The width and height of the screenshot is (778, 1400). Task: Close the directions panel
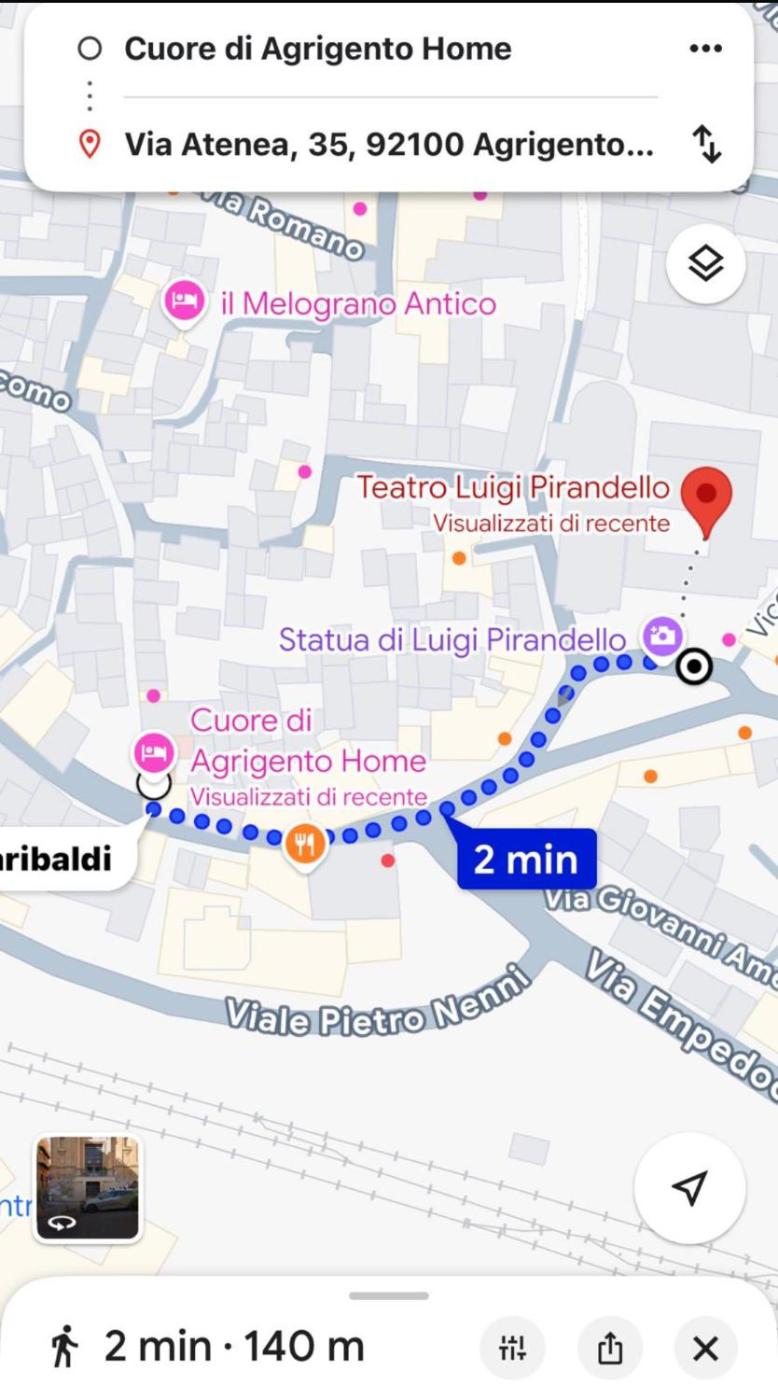tap(705, 1349)
